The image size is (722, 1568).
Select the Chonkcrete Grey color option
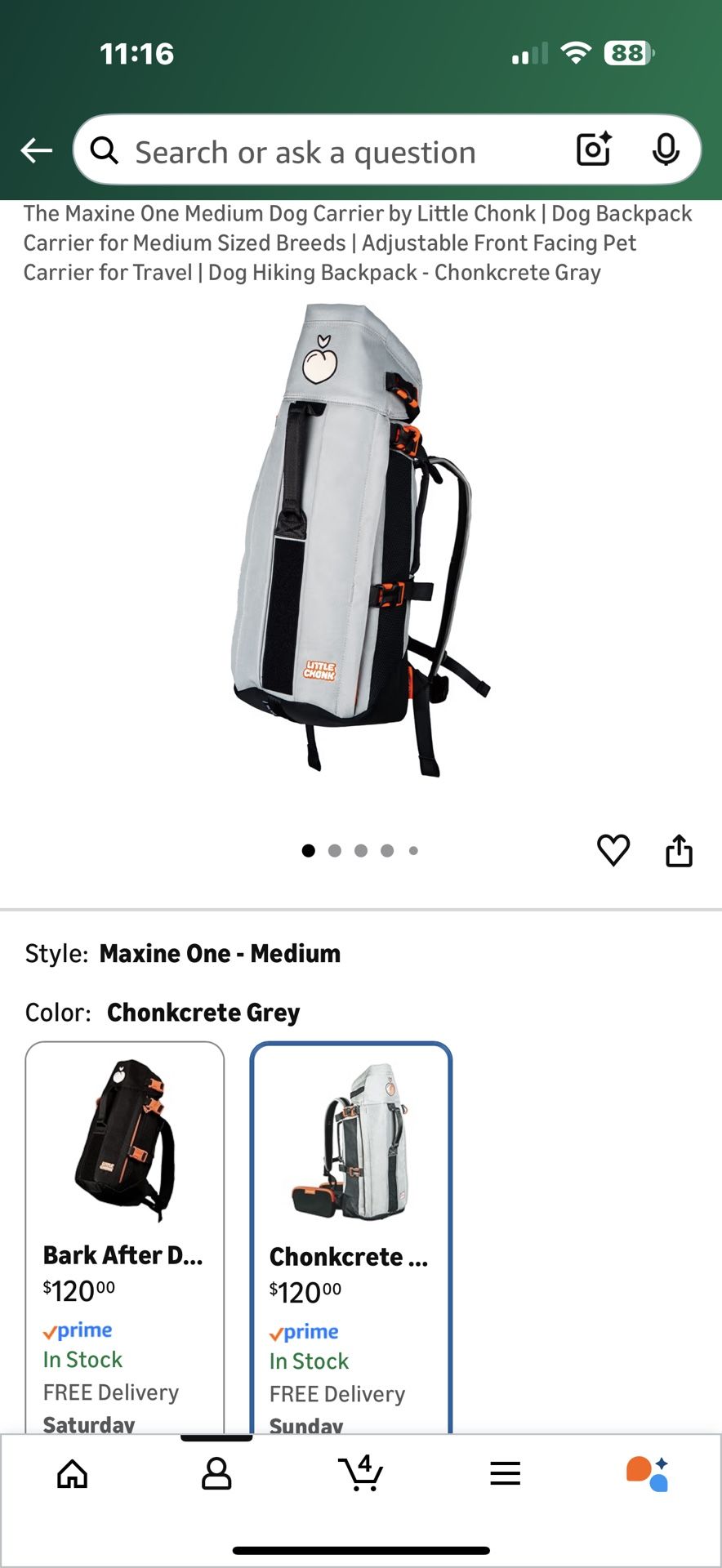350,1143
